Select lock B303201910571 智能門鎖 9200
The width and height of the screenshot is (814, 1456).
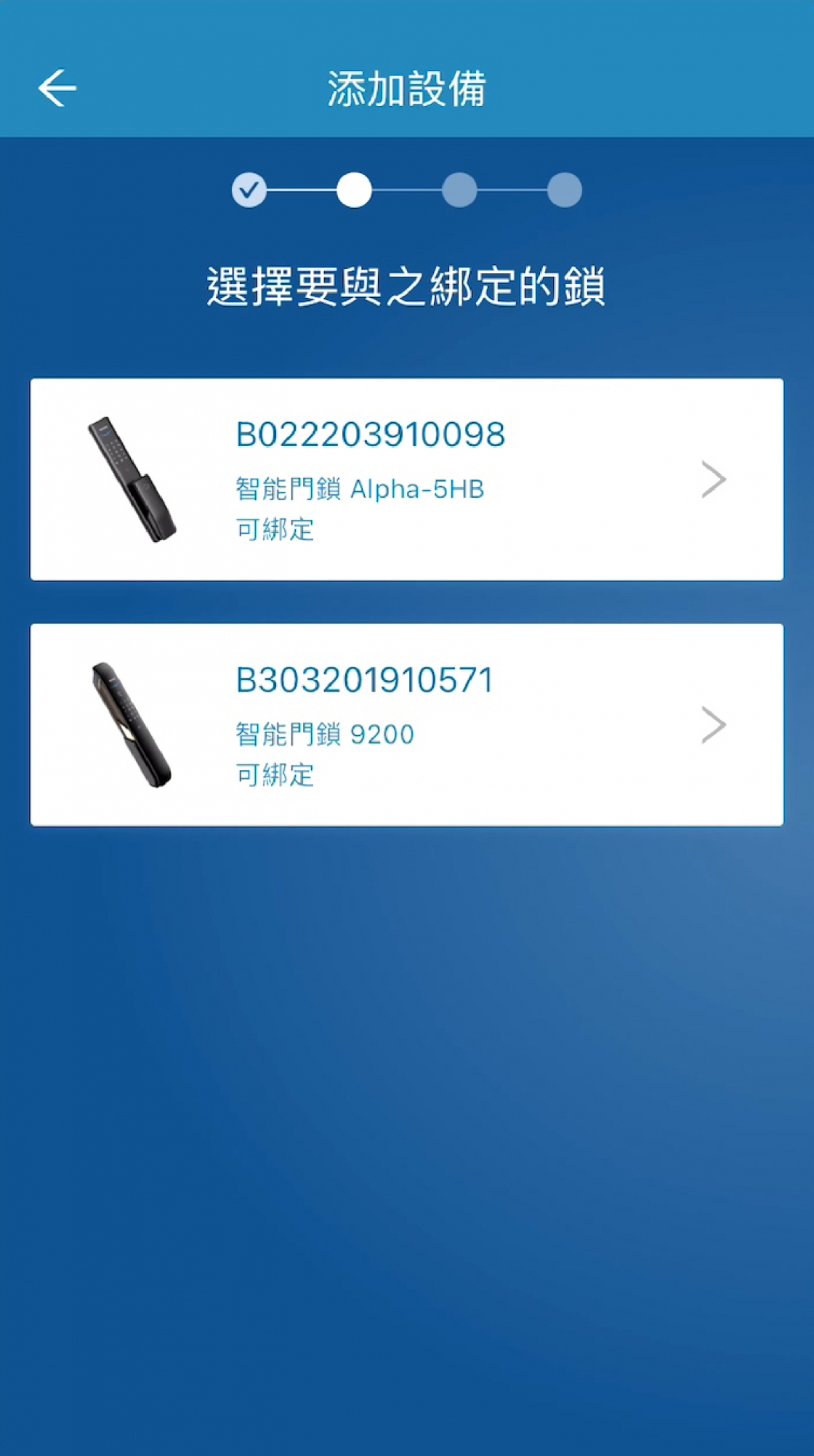coord(406,724)
